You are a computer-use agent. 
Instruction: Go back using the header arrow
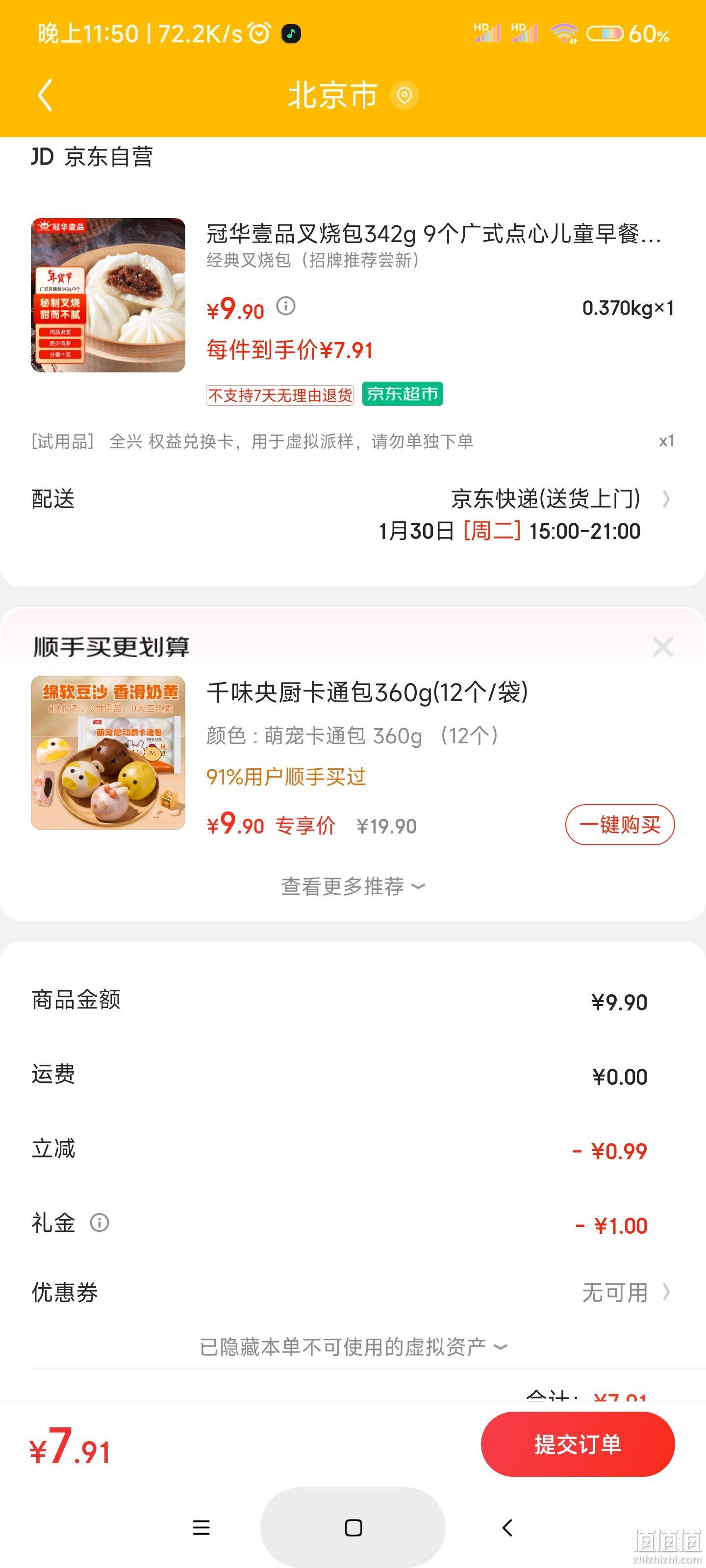45,95
